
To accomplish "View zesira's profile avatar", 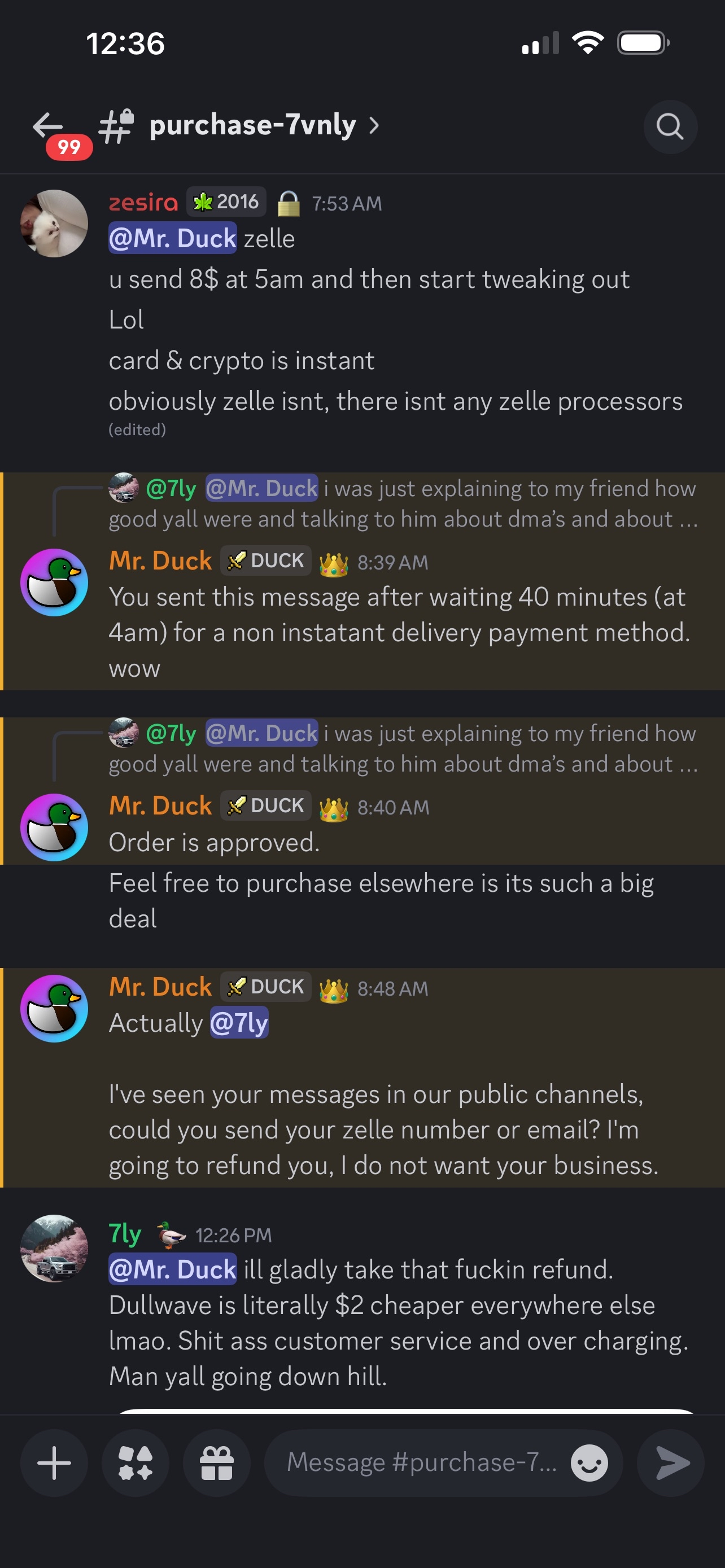I will tap(54, 224).
